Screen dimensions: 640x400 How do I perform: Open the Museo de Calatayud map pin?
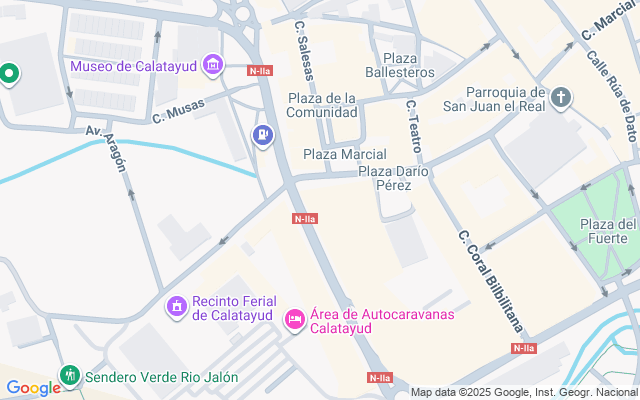click(x=212, y=66)
